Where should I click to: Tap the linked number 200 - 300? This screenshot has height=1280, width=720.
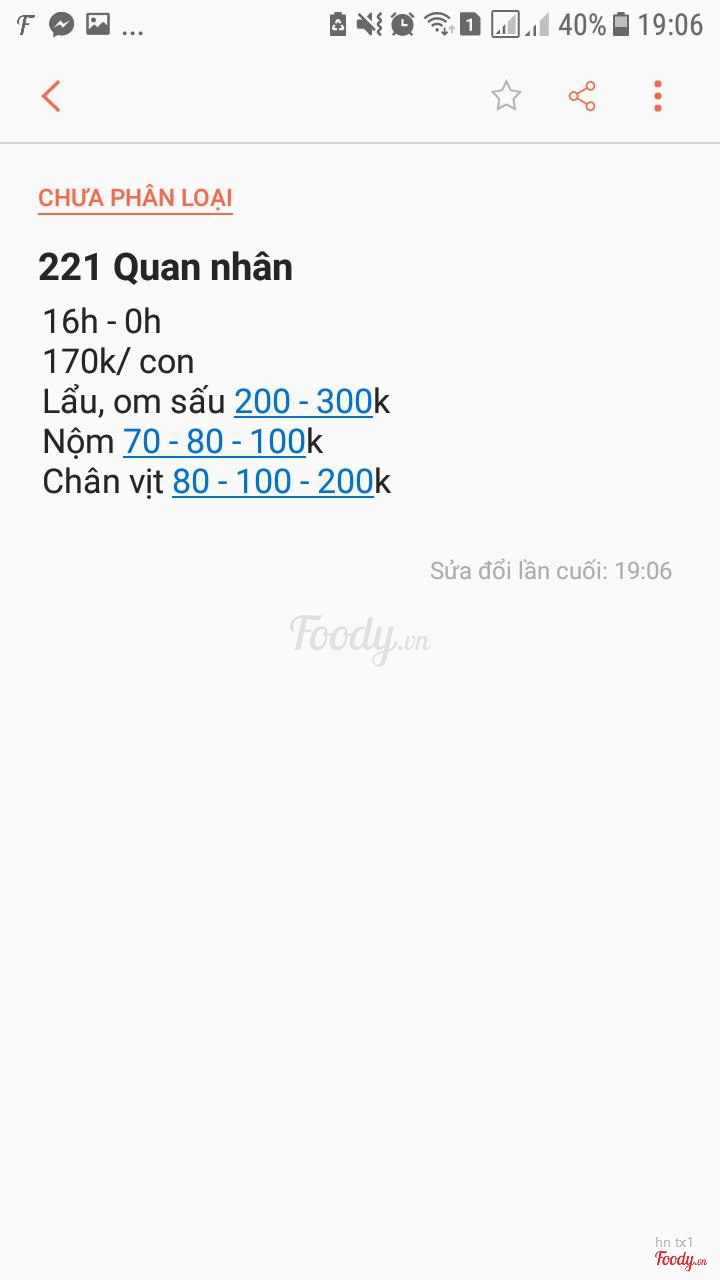pyautogui.click(x=303, y=401)
